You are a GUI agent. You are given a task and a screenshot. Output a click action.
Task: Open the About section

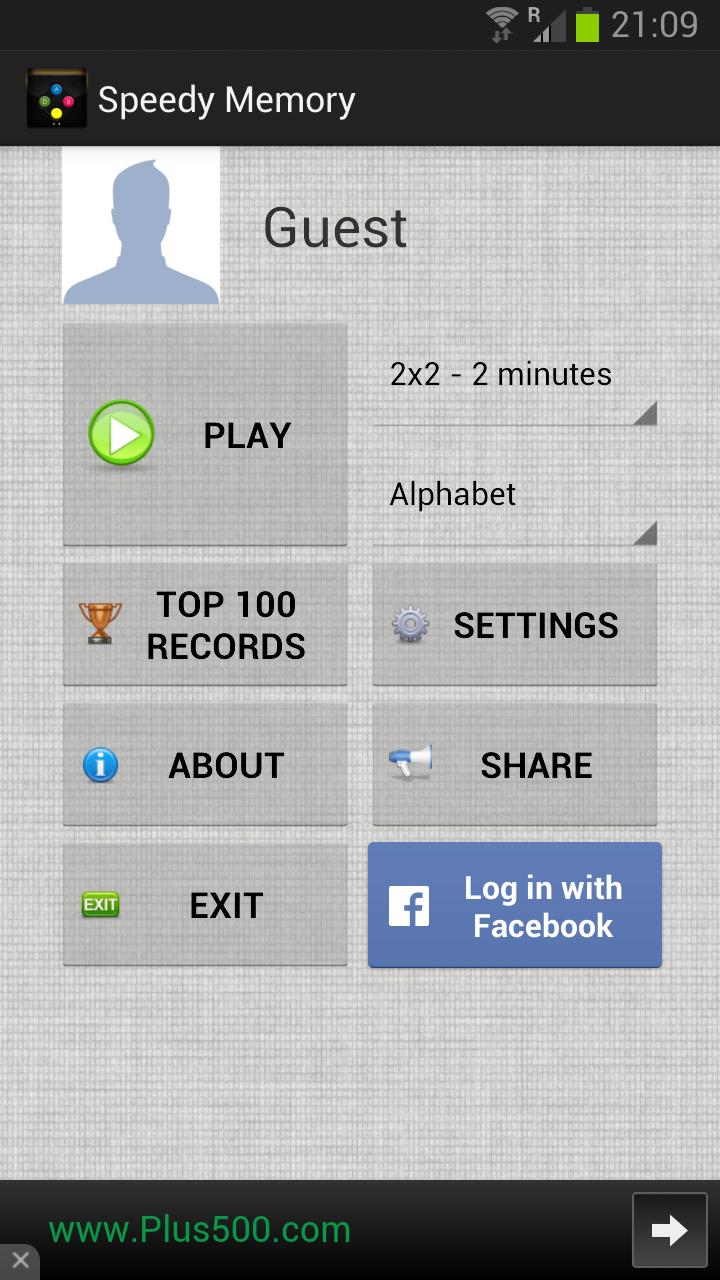(x=205, y=765)
